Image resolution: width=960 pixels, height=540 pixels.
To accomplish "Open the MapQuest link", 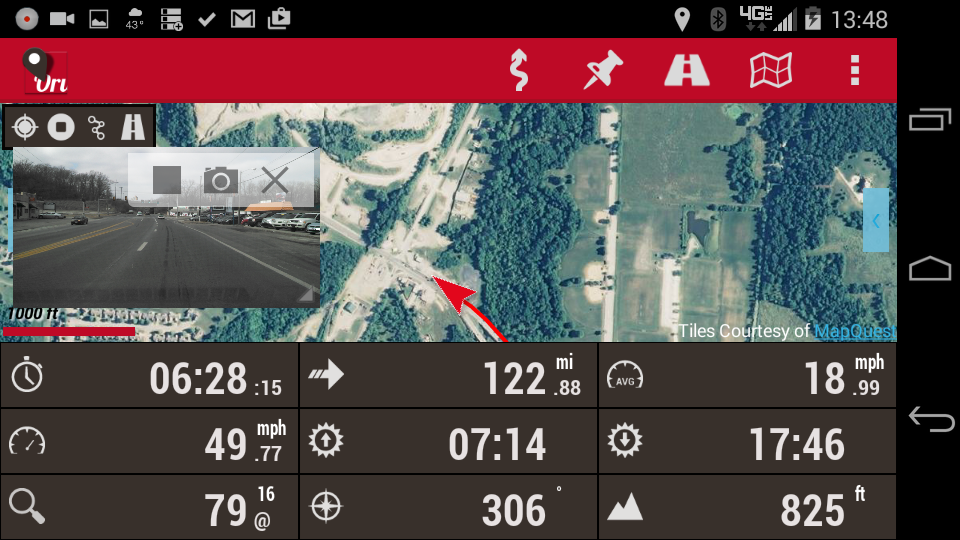I will pyautogui.click(x=854, y=331).
